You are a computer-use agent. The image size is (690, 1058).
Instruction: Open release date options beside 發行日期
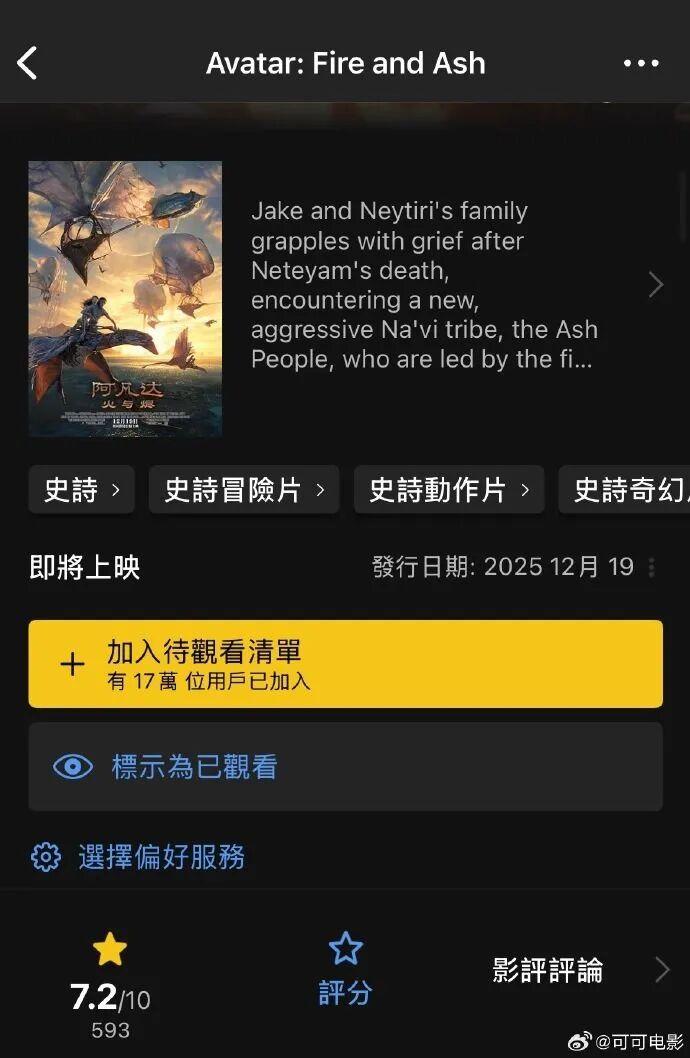(x=652, y=568)
